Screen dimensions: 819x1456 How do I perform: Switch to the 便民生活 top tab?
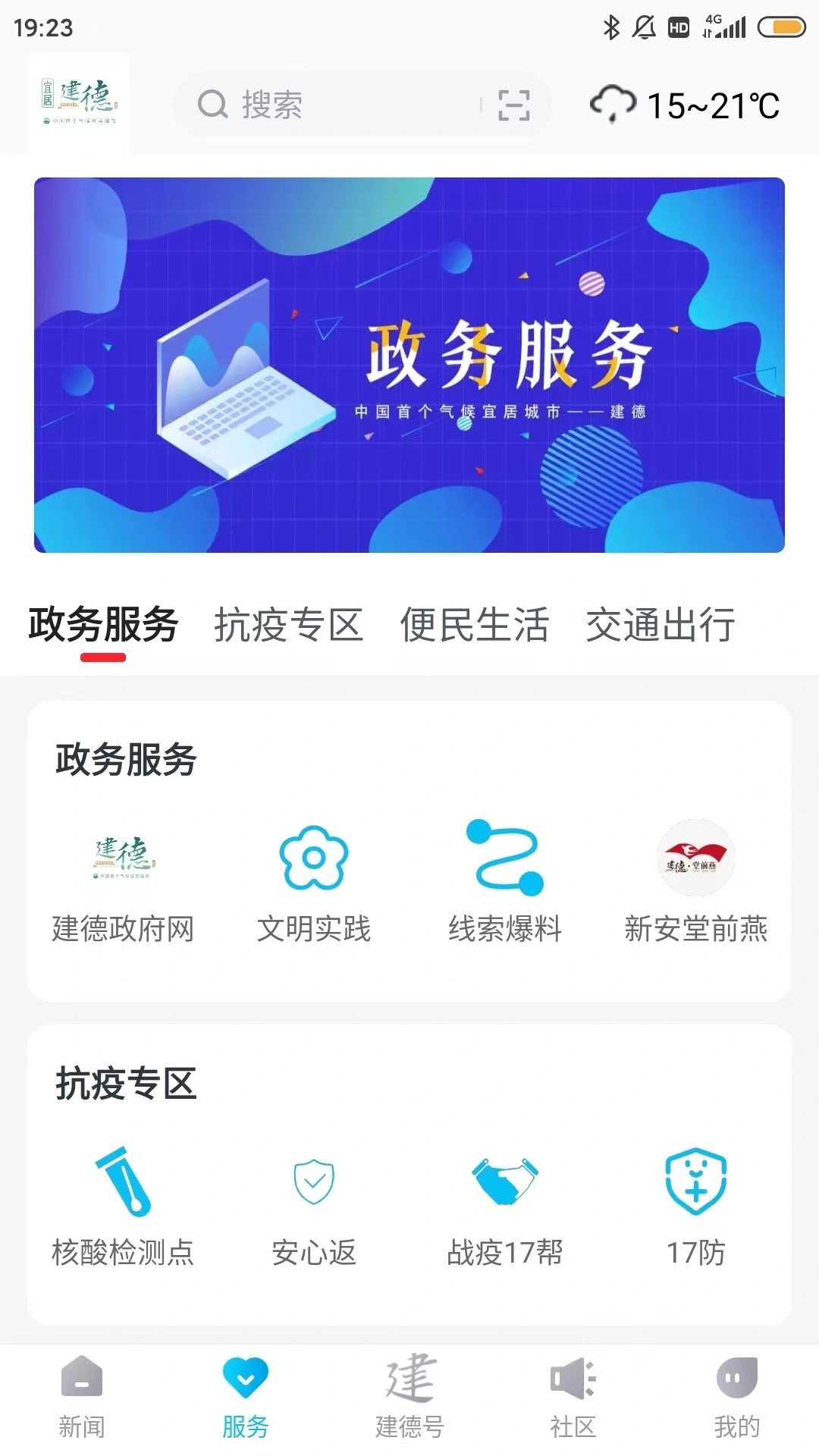[474, 625]
